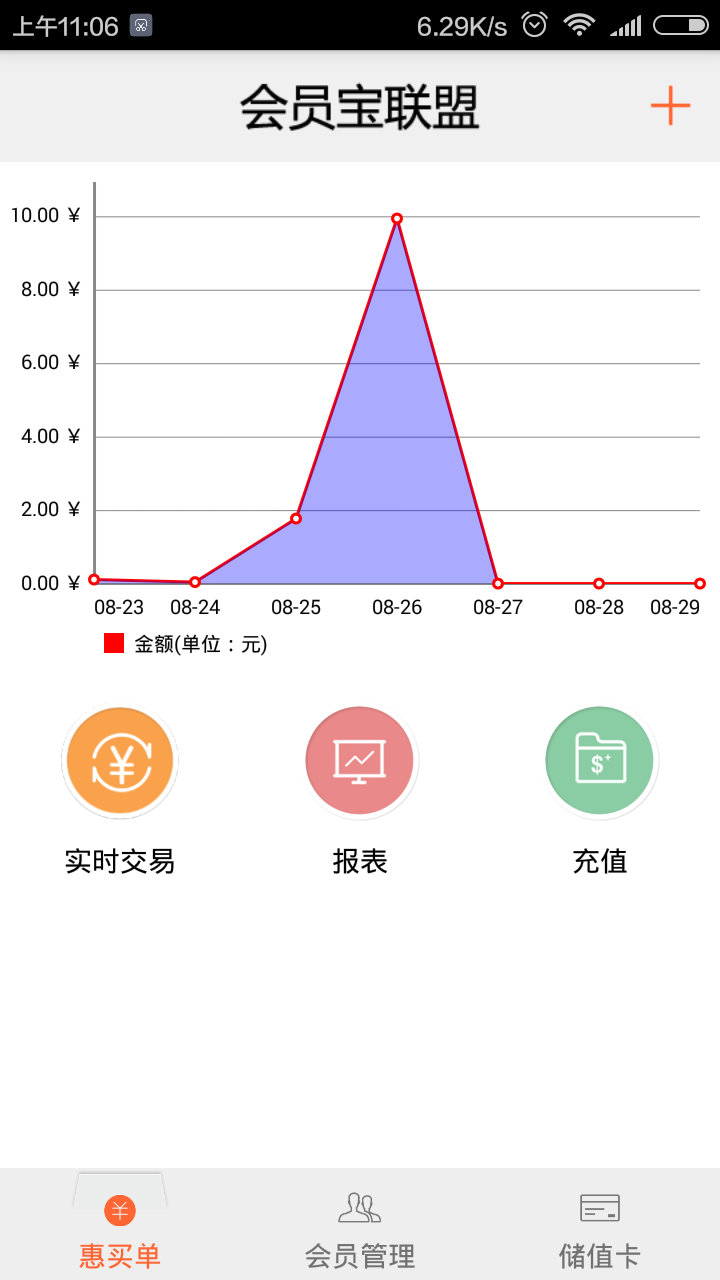Select the chart presentation icon in red circle

pos(360,760)
